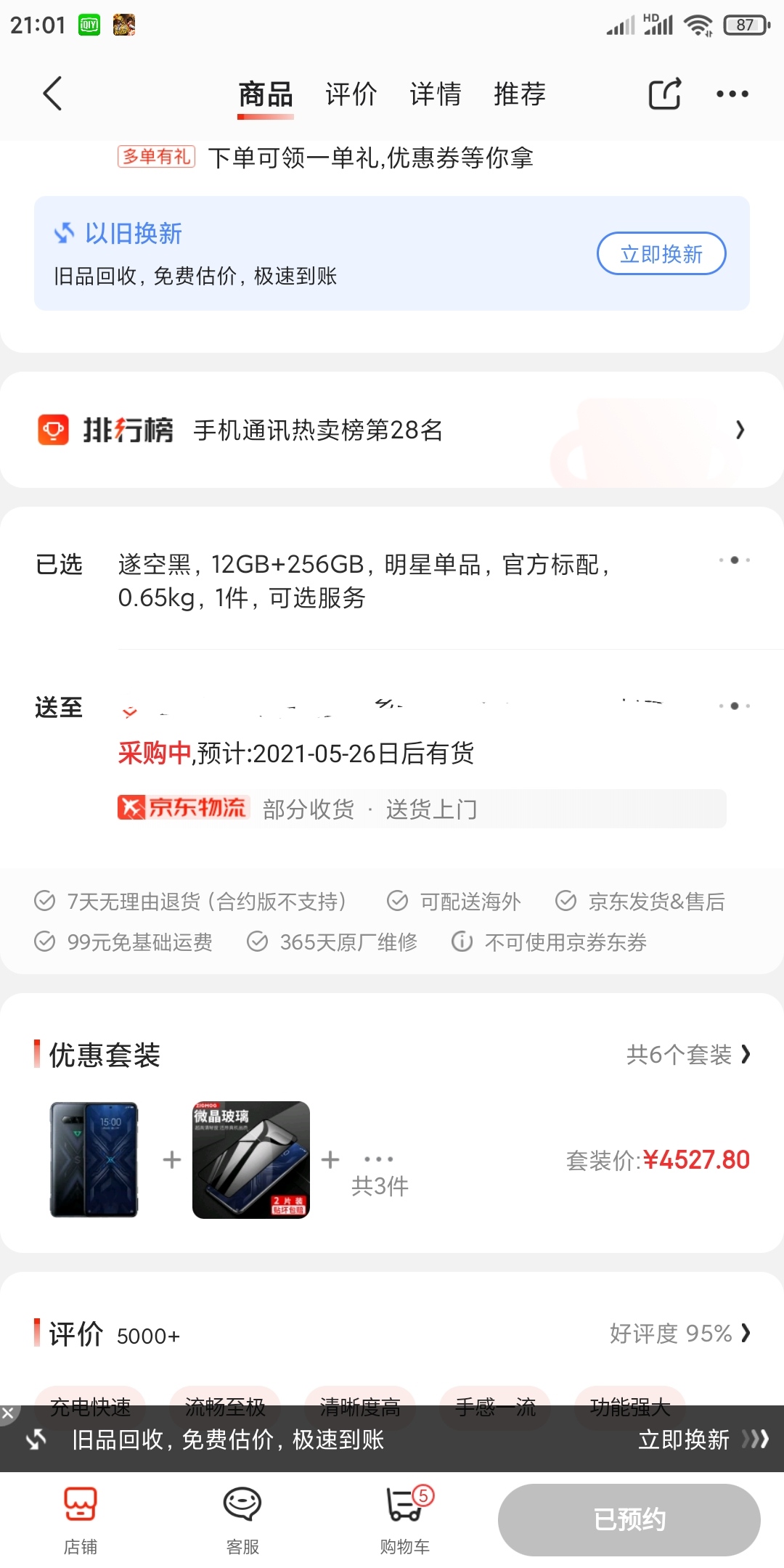784x1568 pixels.
Task: Tap 立即换新 on the dark banner
Action: pyautogui.click(x=703, y=1440)
